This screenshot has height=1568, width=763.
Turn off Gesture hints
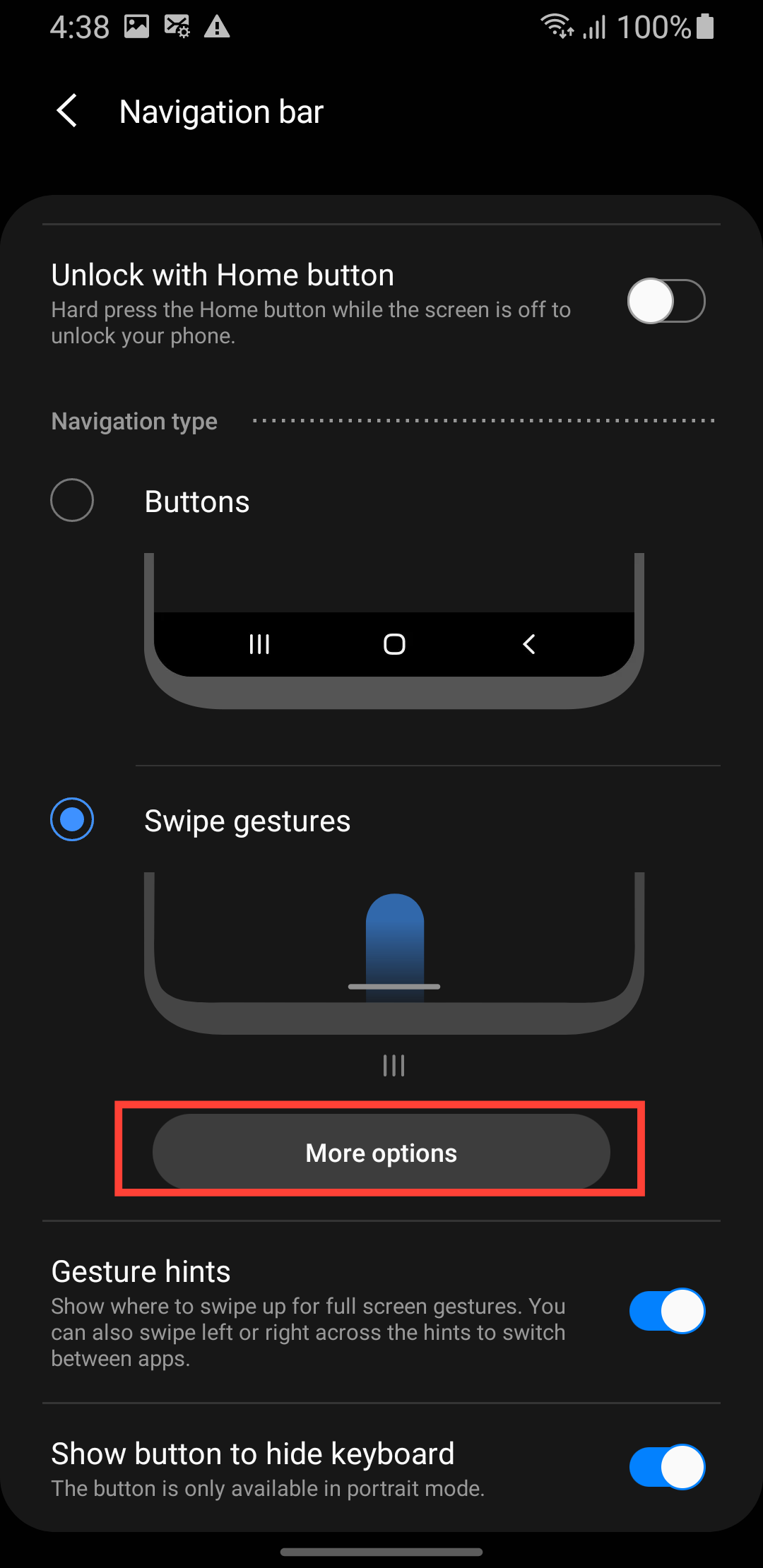coord(666,1311)
